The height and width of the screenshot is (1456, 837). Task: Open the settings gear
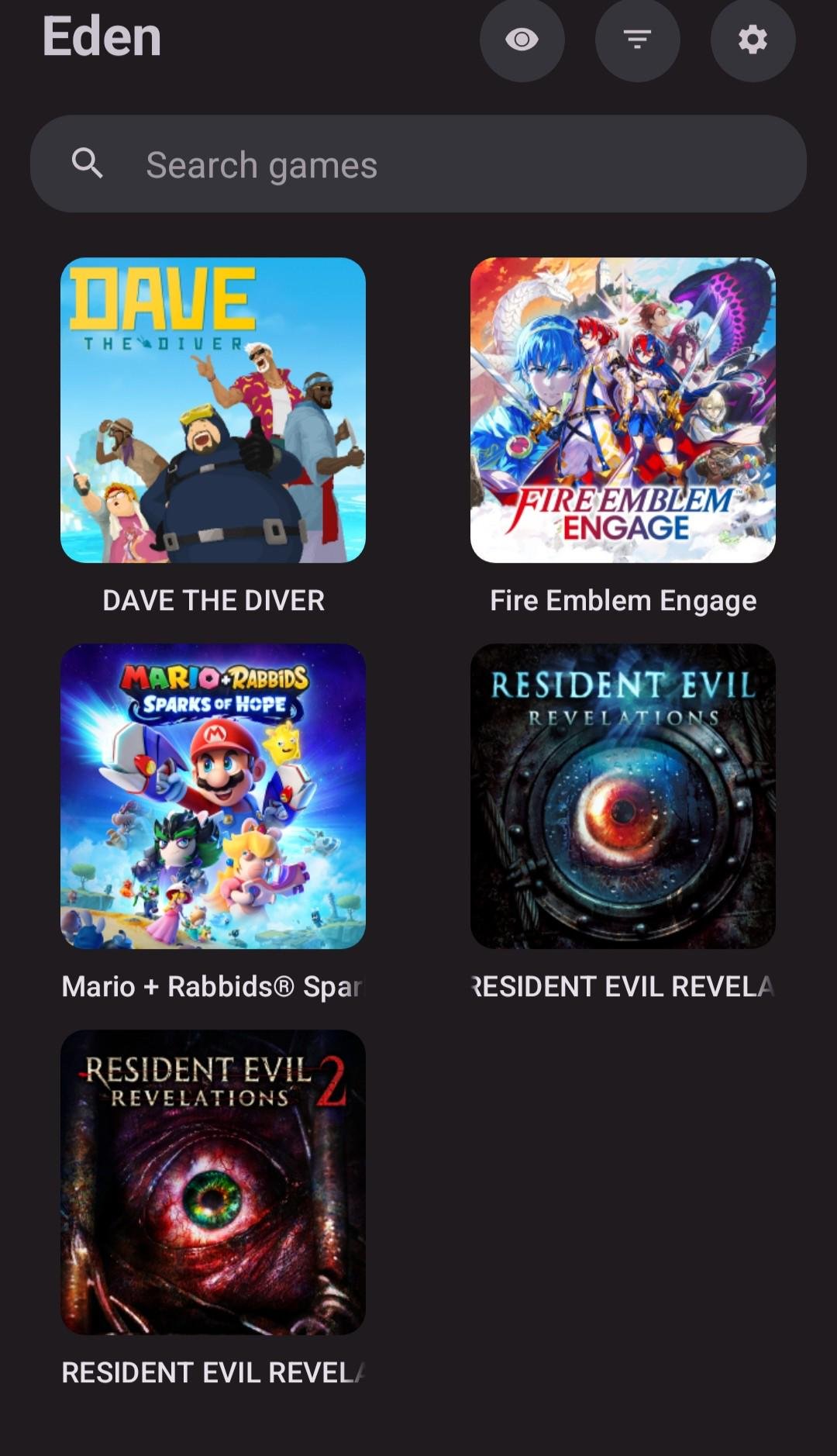click(753, 40)
